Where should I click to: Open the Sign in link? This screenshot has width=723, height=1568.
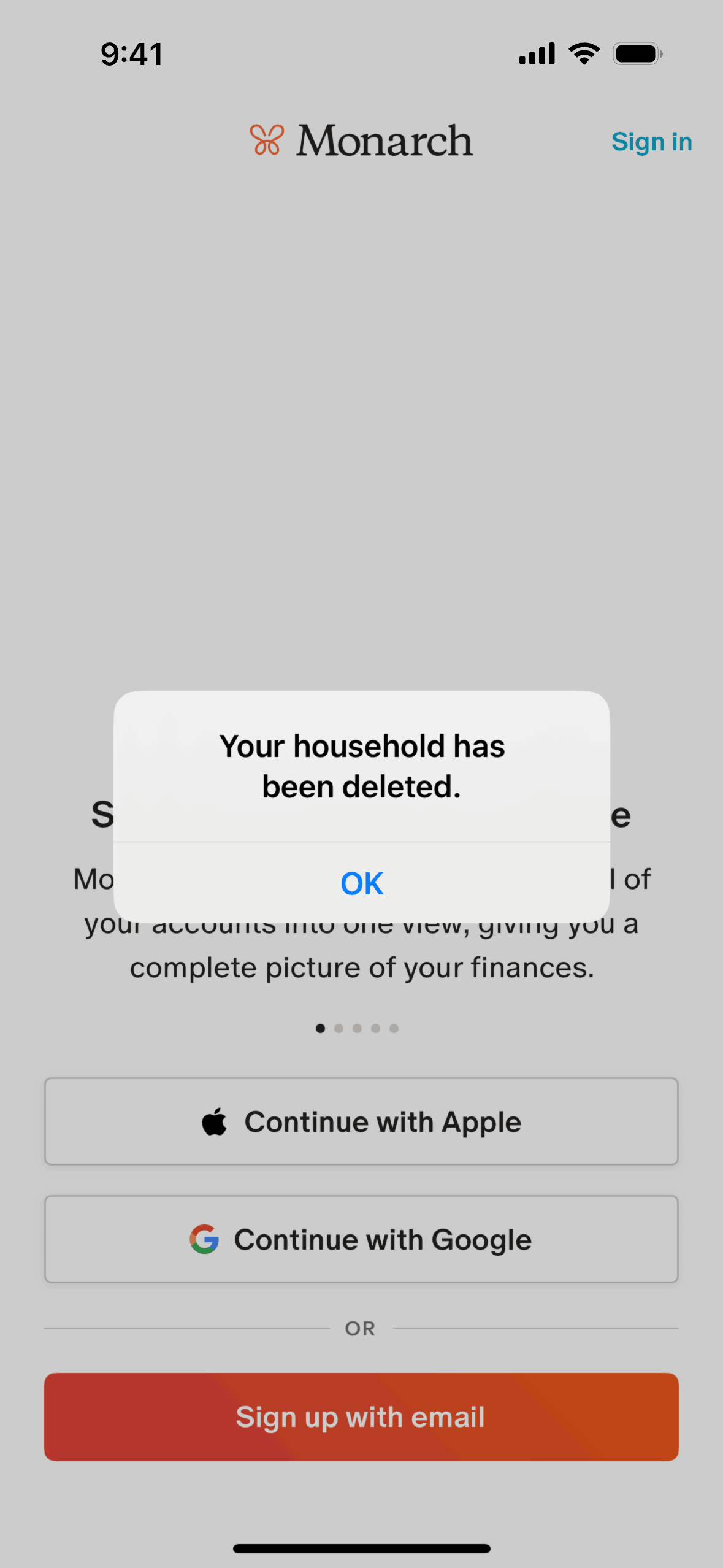pos(651,142)
